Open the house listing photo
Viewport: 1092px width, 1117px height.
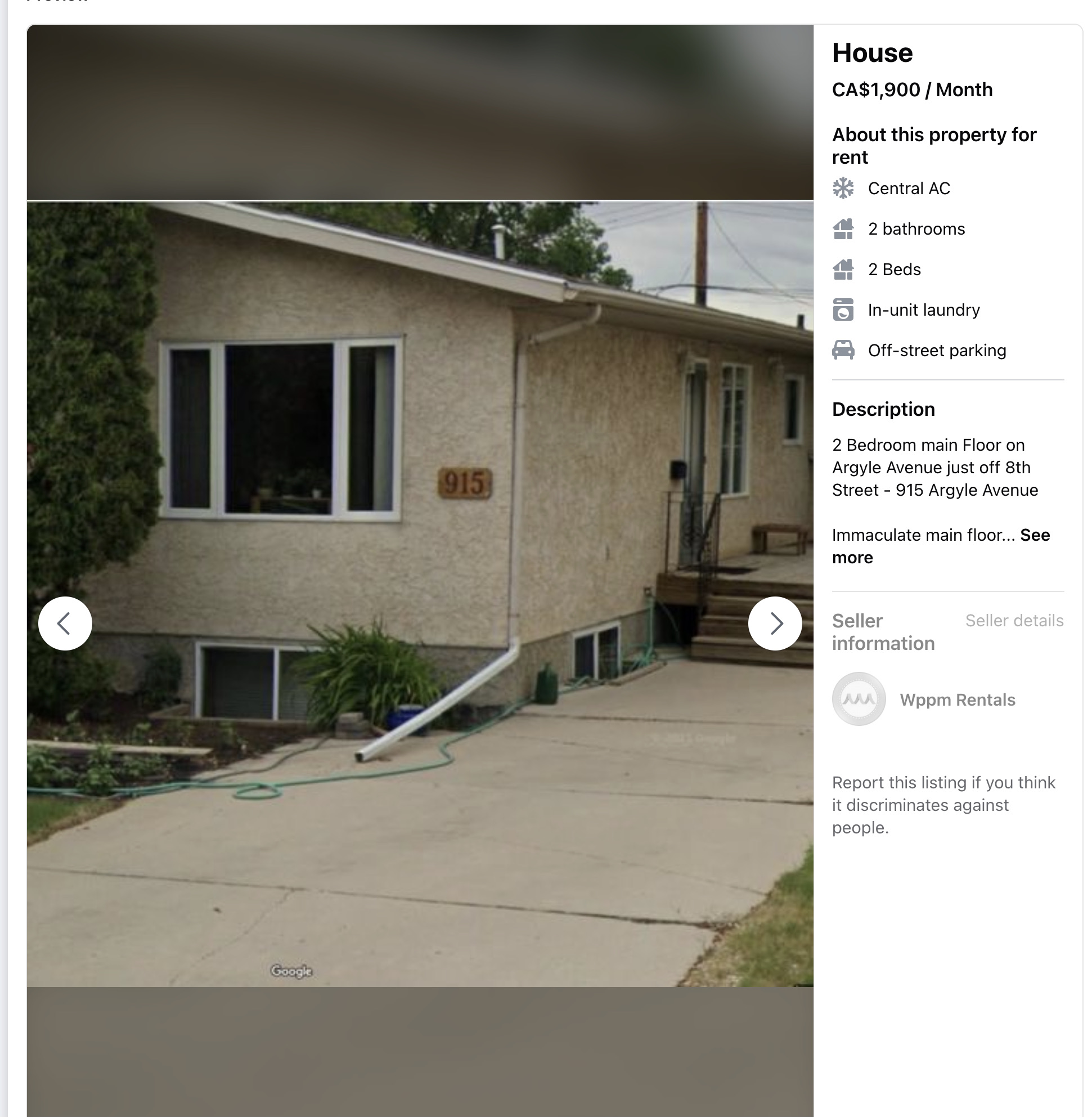click(420, 594)
